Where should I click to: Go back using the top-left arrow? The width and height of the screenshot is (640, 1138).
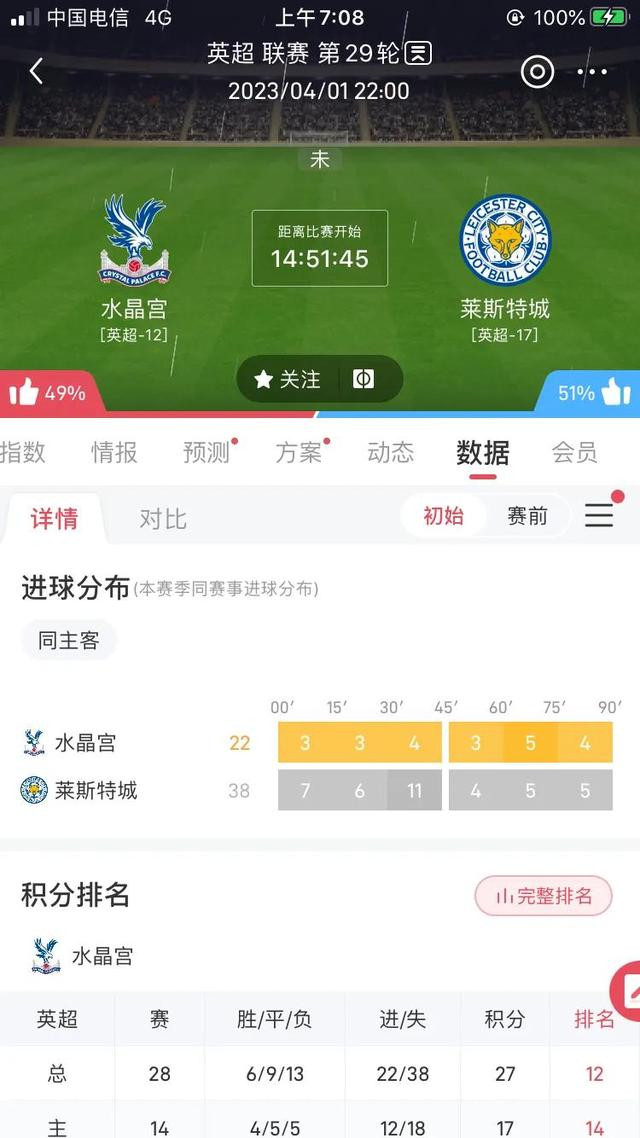[x=36, y=71]
